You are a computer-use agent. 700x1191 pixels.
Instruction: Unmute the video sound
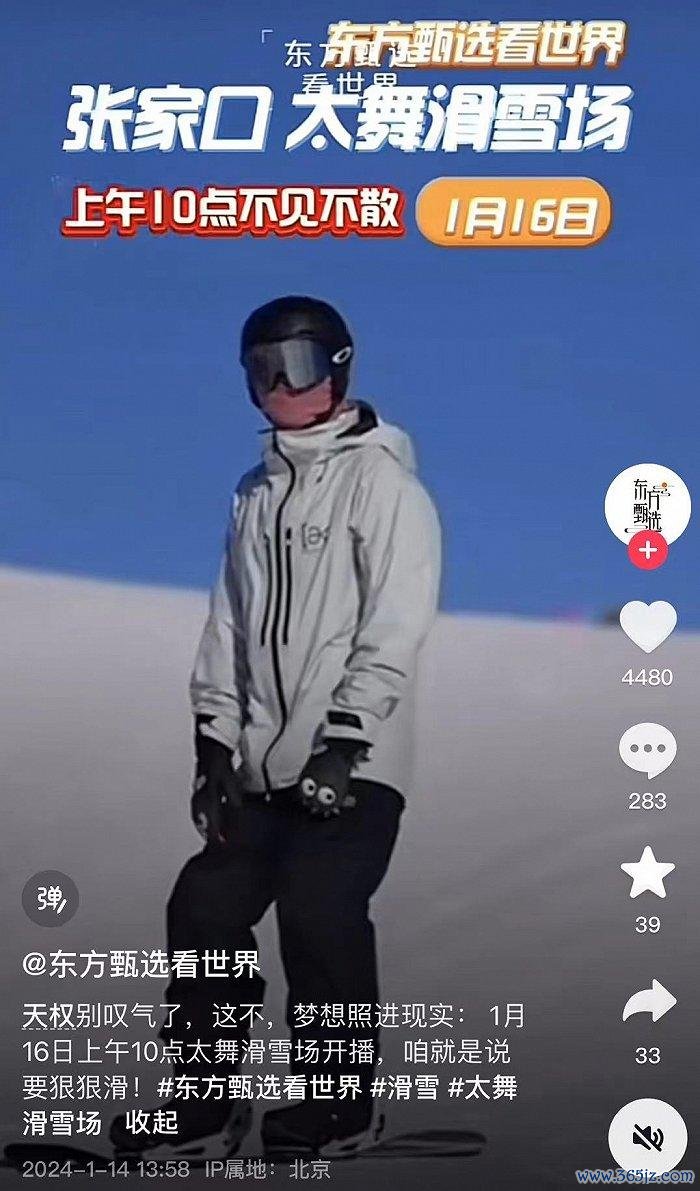(x=648, y=1137)
